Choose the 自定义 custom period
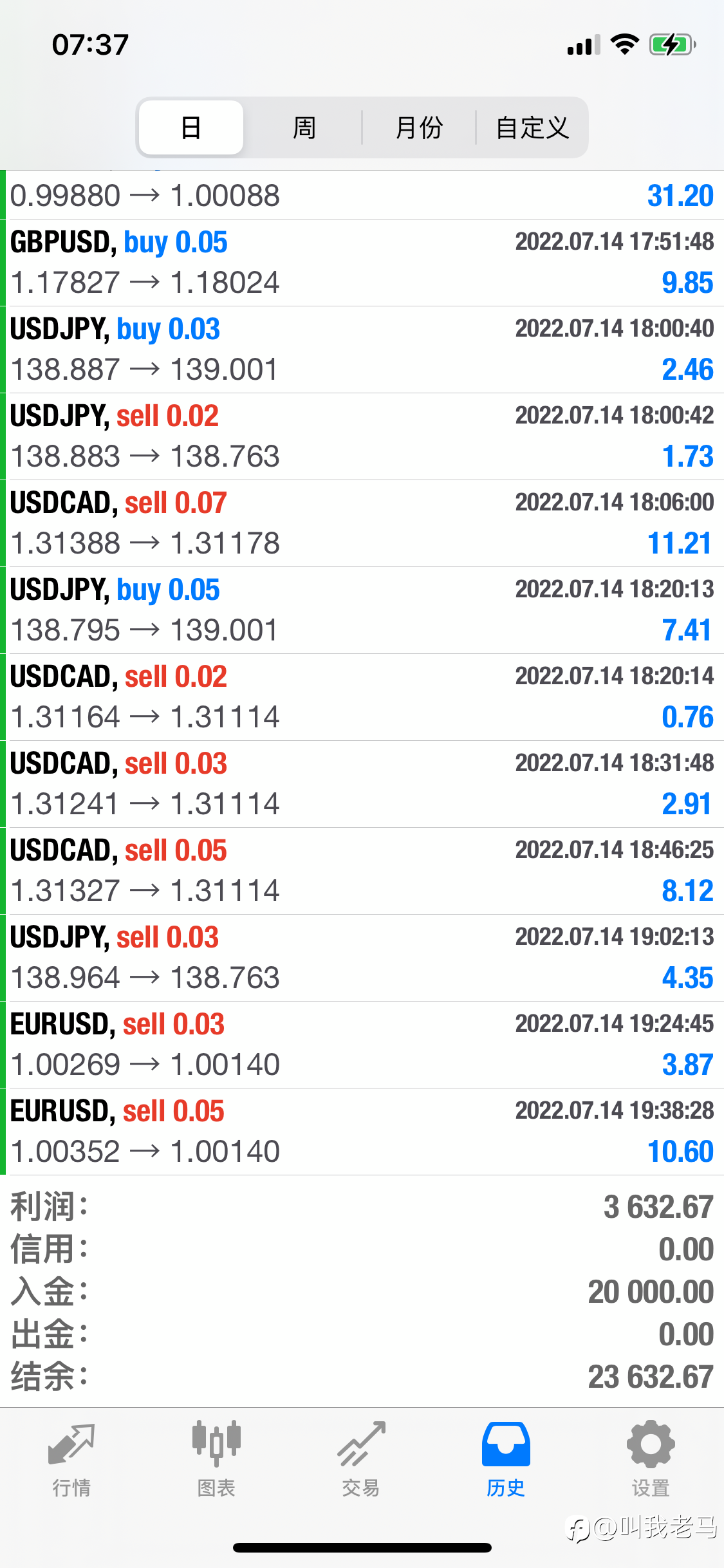The width and height of the screenshot is (724, 1568). (x=532, y=127)
